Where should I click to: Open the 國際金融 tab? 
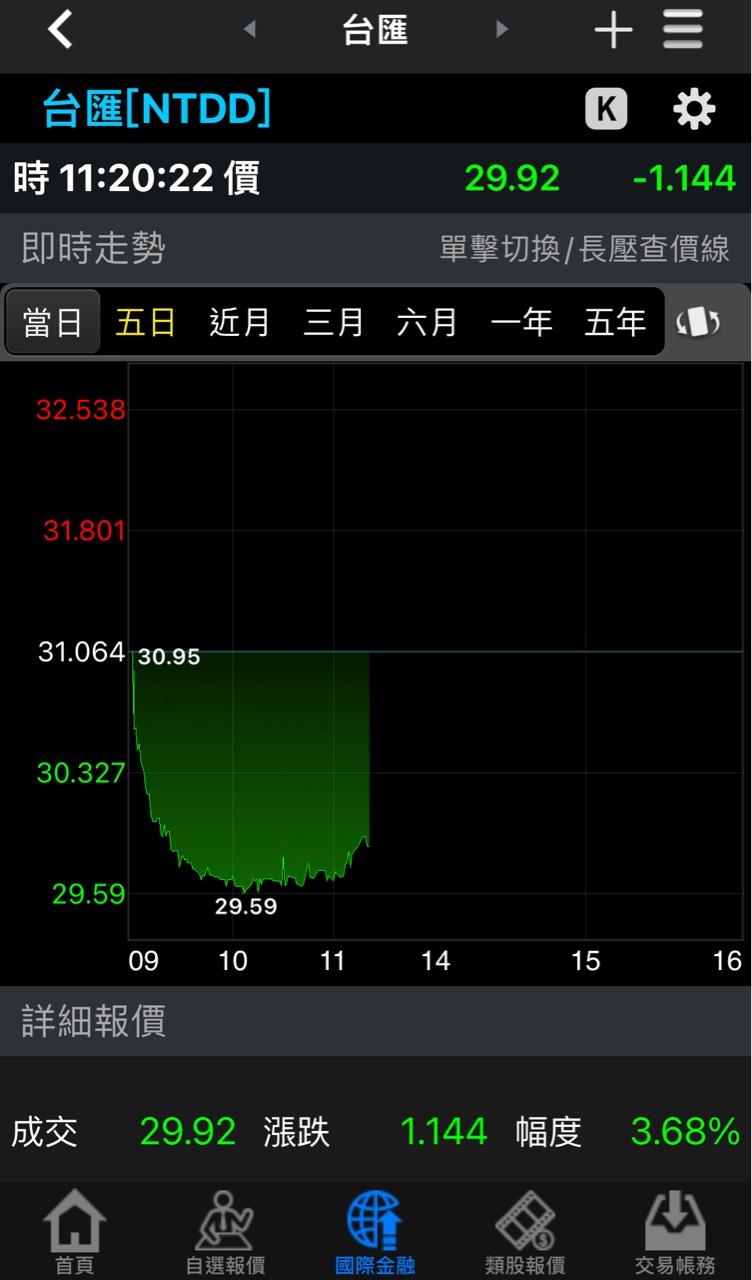tap(375, 1232)
